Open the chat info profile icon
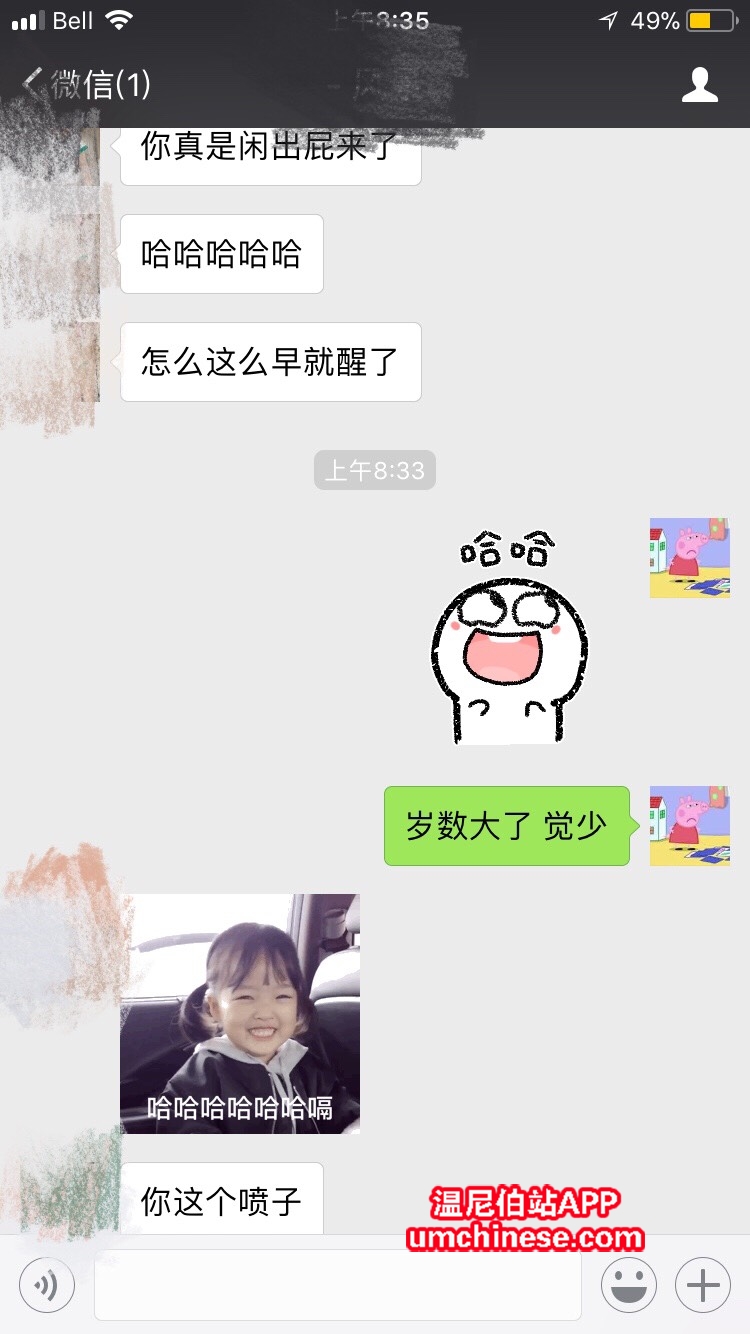The width and height of the screenshot is (750, 1334). pyautogui.click(x=700, y=85)
